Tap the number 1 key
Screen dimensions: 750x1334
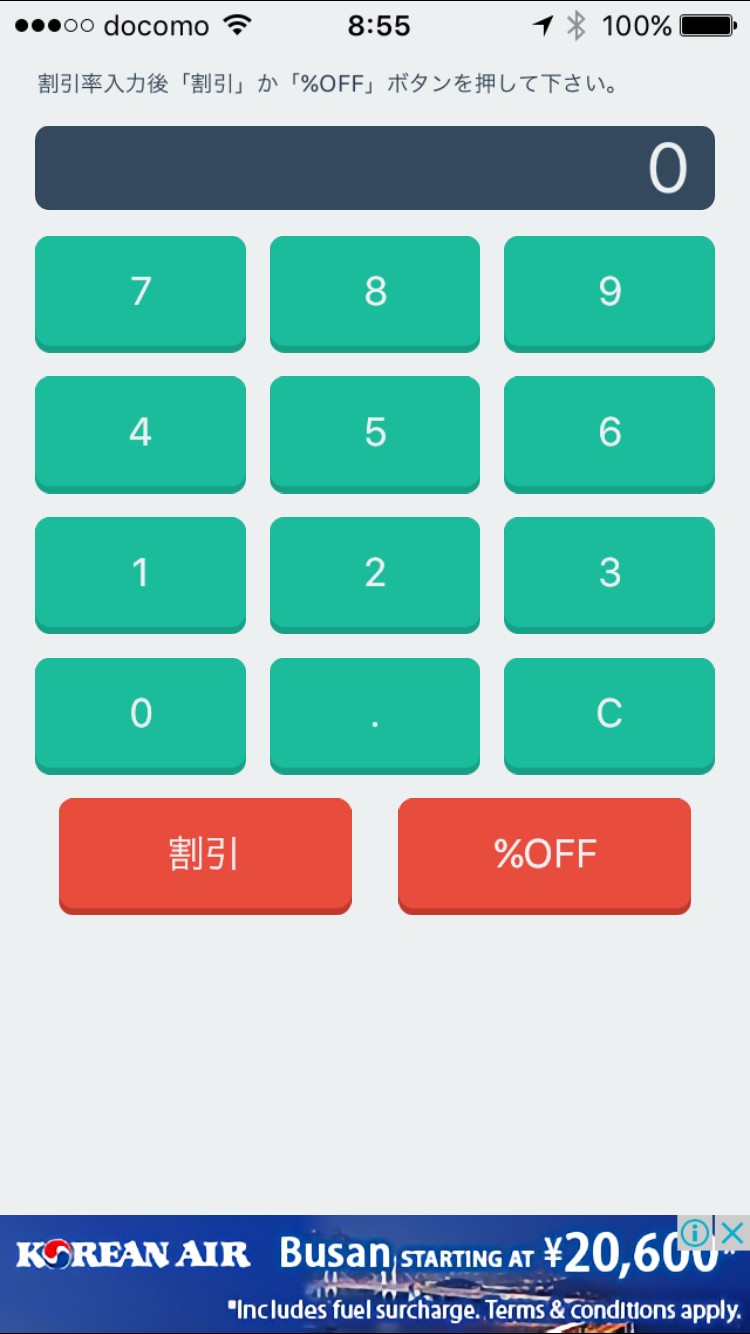(x=140, y=573)
